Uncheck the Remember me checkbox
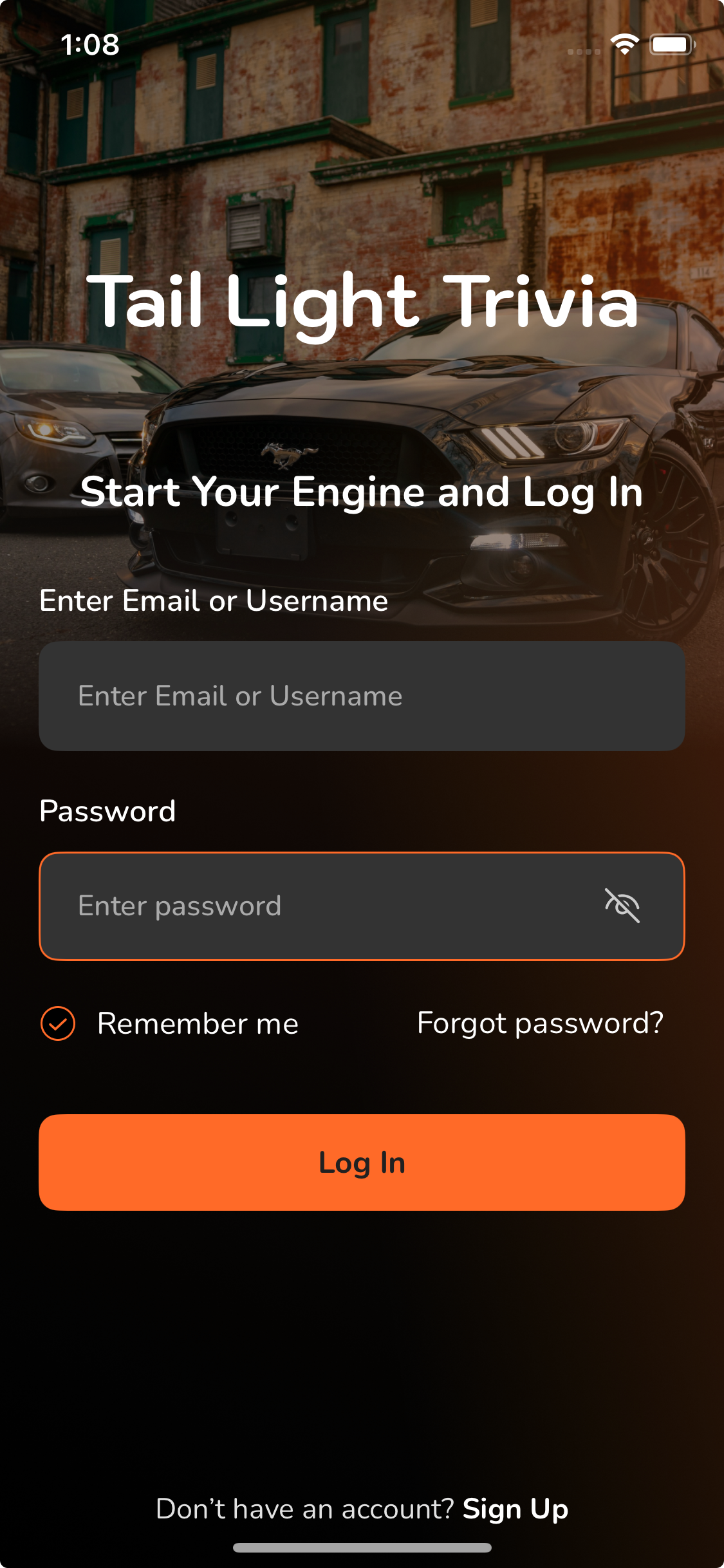The height and width of the screenshot is (1568, 724). click(x=58, y=1023)
